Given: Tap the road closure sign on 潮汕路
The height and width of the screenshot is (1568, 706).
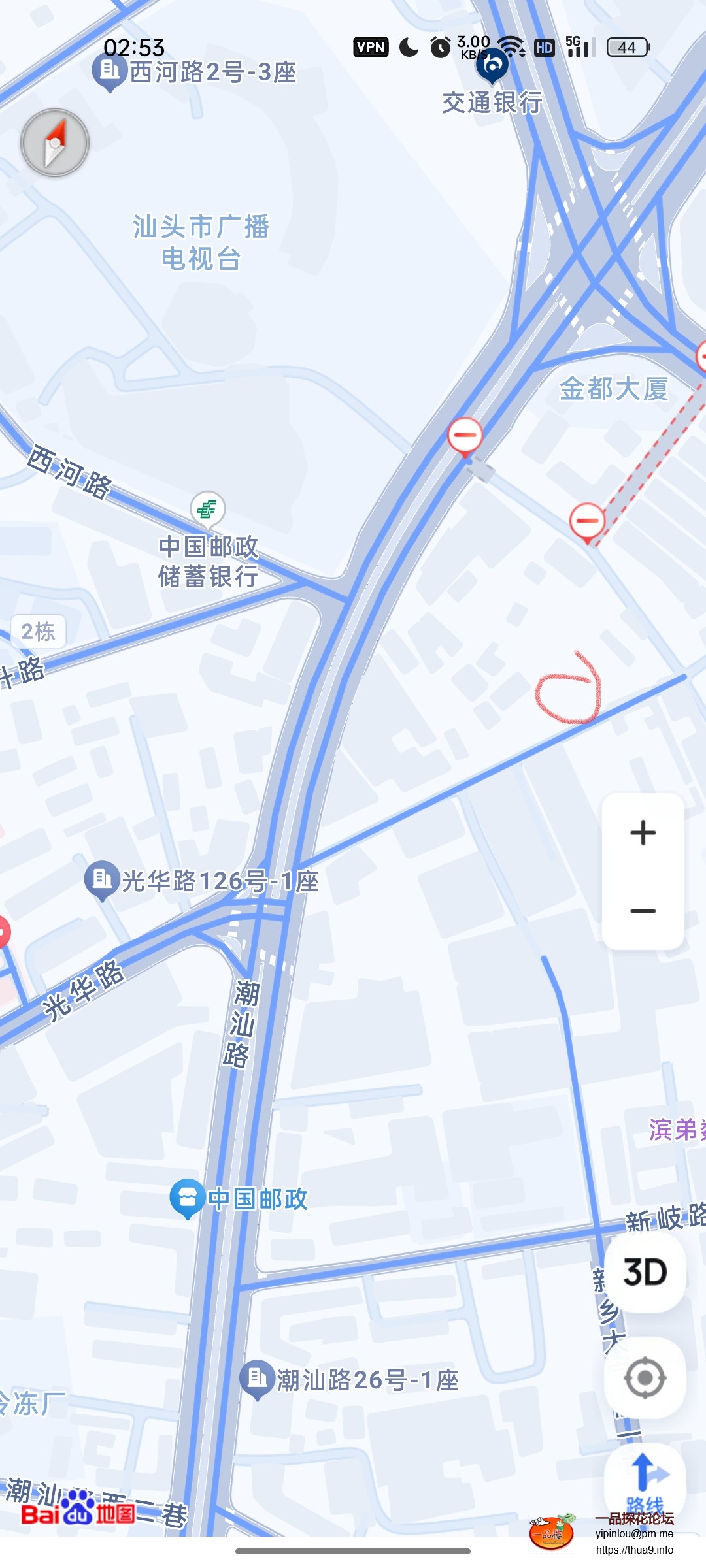Looking at the screenshot, I should [x=465, y=435].
